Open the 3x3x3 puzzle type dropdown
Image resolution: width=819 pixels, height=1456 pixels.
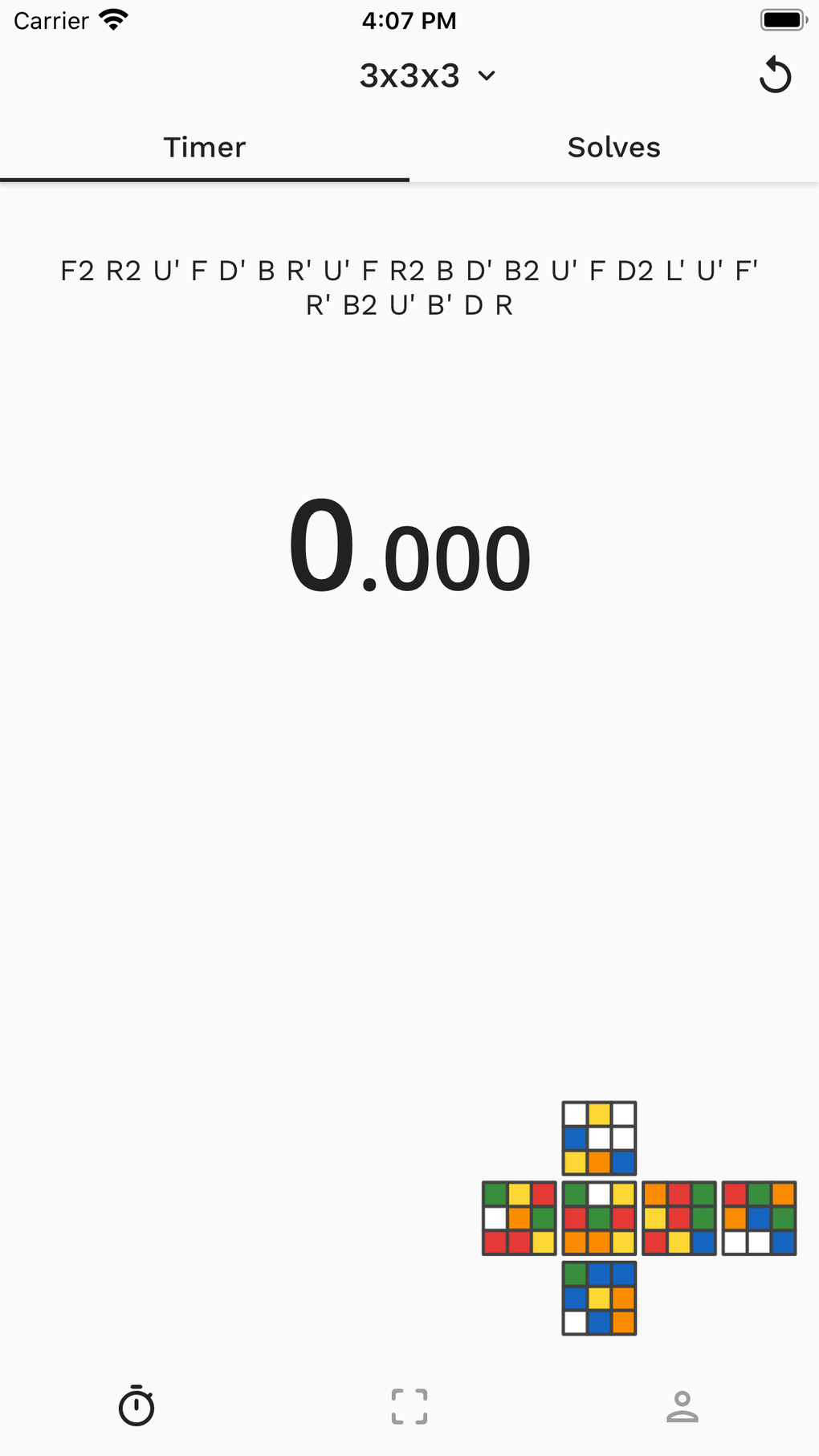410,75
